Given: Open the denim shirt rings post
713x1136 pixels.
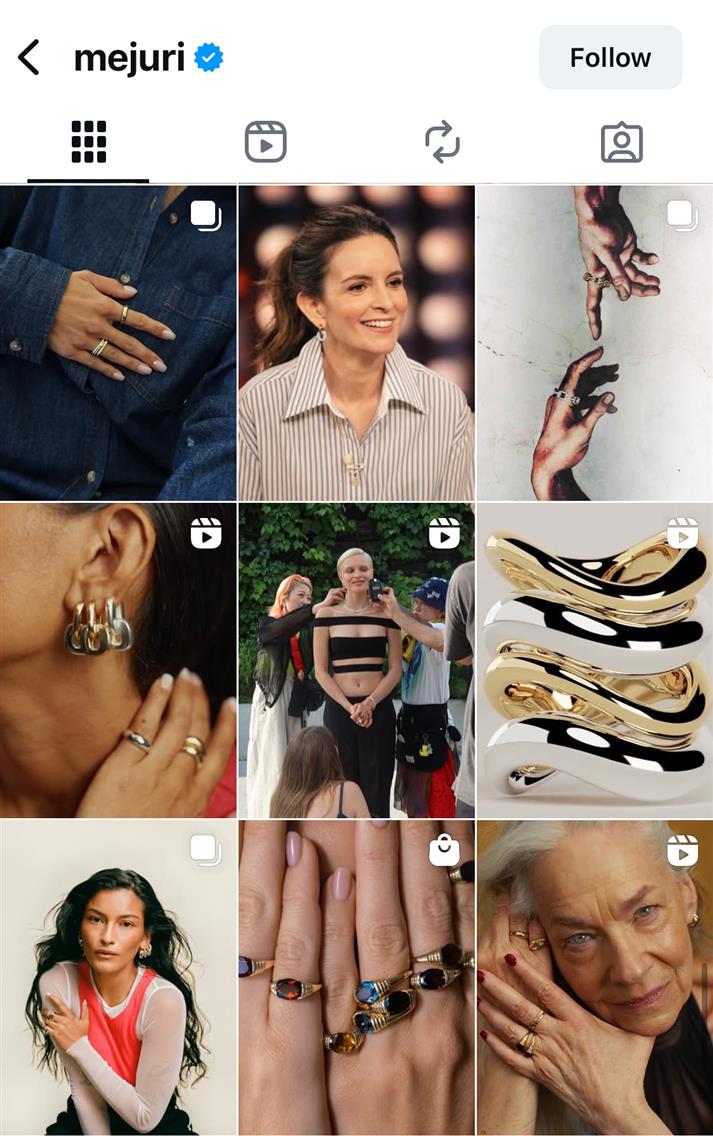Looking at the screenshot, I should pyautogui.click(x=118, y=343).
